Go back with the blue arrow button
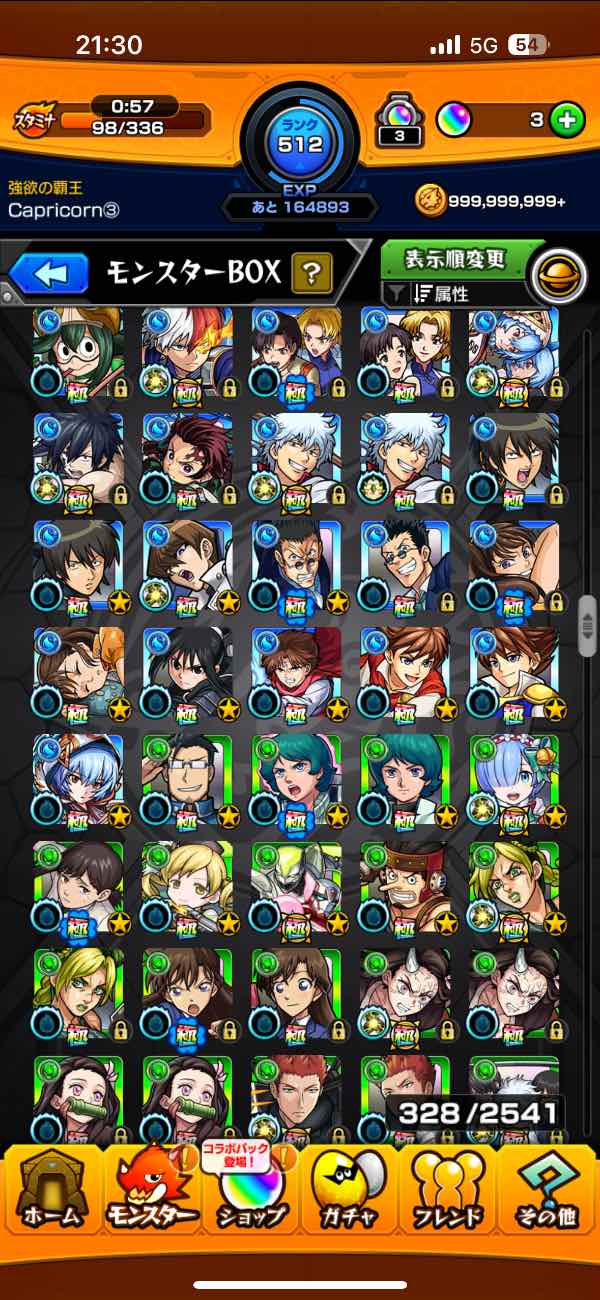Screen dimensions: 600x1300 click(x=48, y=274)
